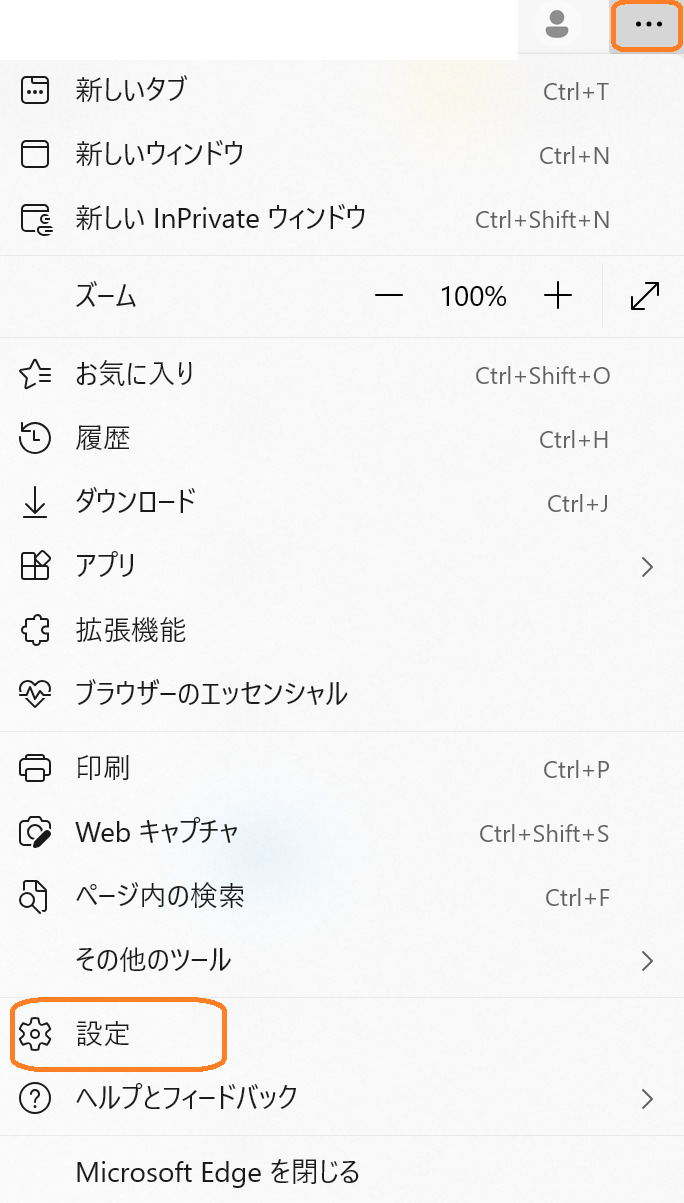Expand the アプリ submenu
Viewport: 684px width, 1203px height.
click(x=105, y=566)
